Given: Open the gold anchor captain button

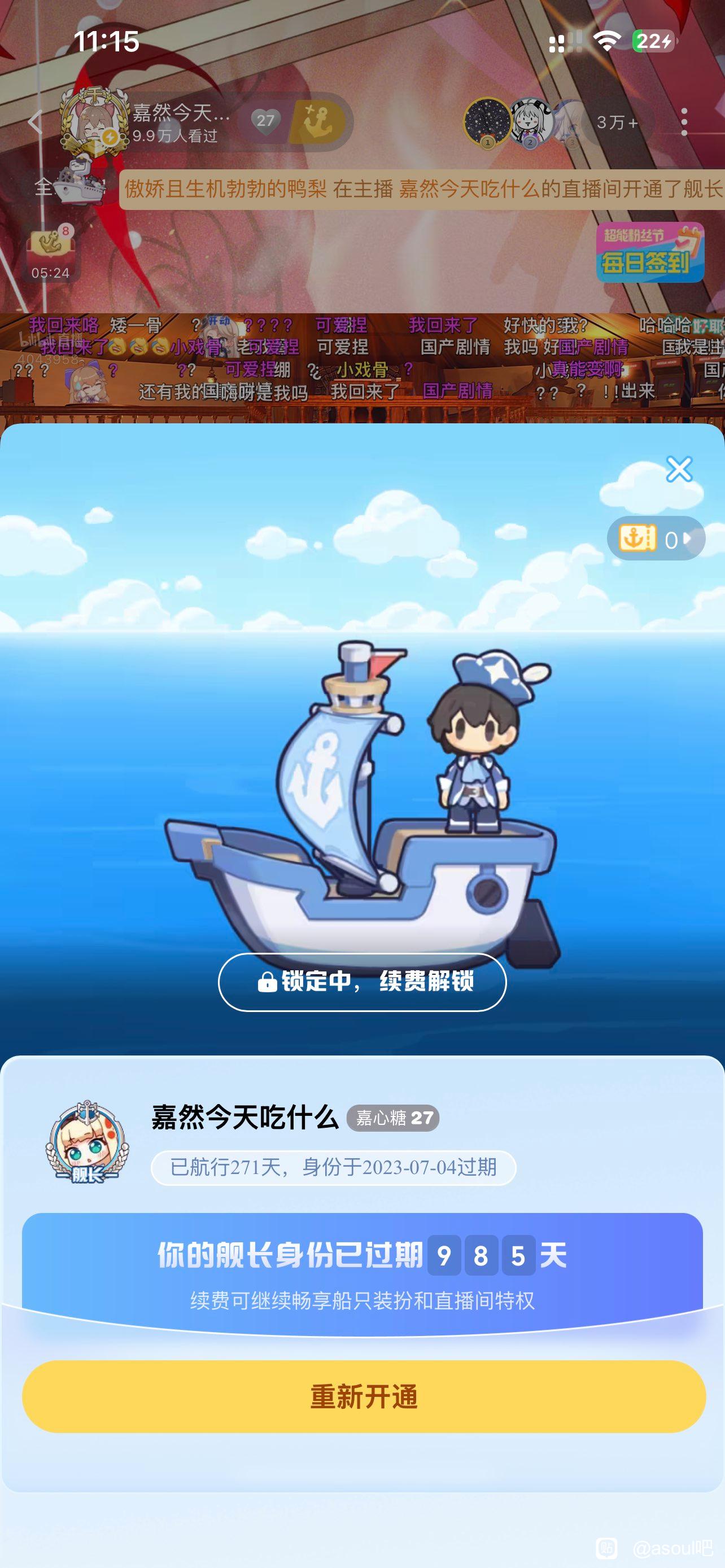Looking at the screenshot, I should coord(318,121).
